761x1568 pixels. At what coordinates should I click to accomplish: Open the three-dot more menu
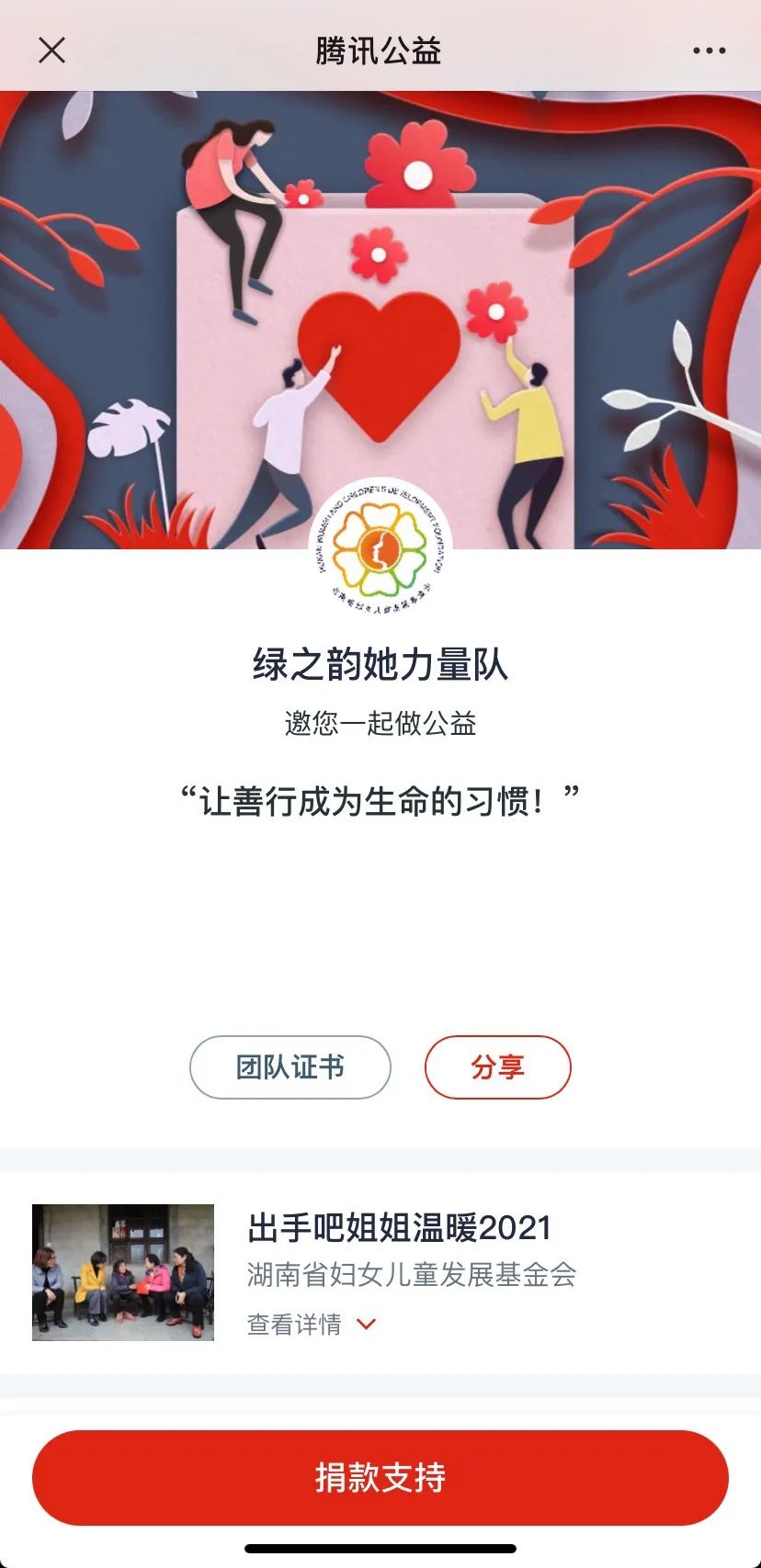[709, 51]
